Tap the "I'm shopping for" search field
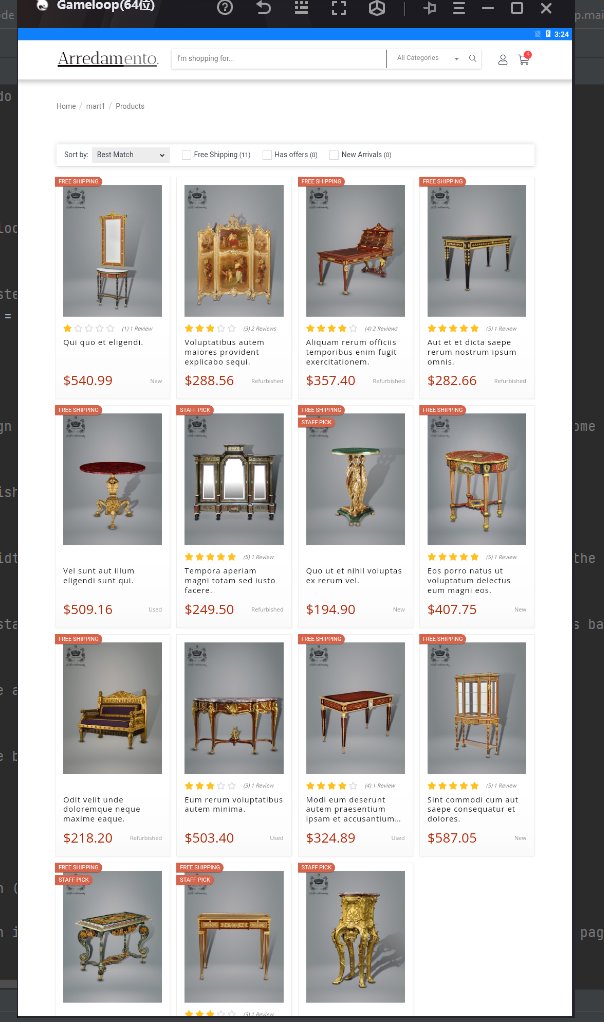This screenshot has width=604, height=1022. [x=279, y=59]
